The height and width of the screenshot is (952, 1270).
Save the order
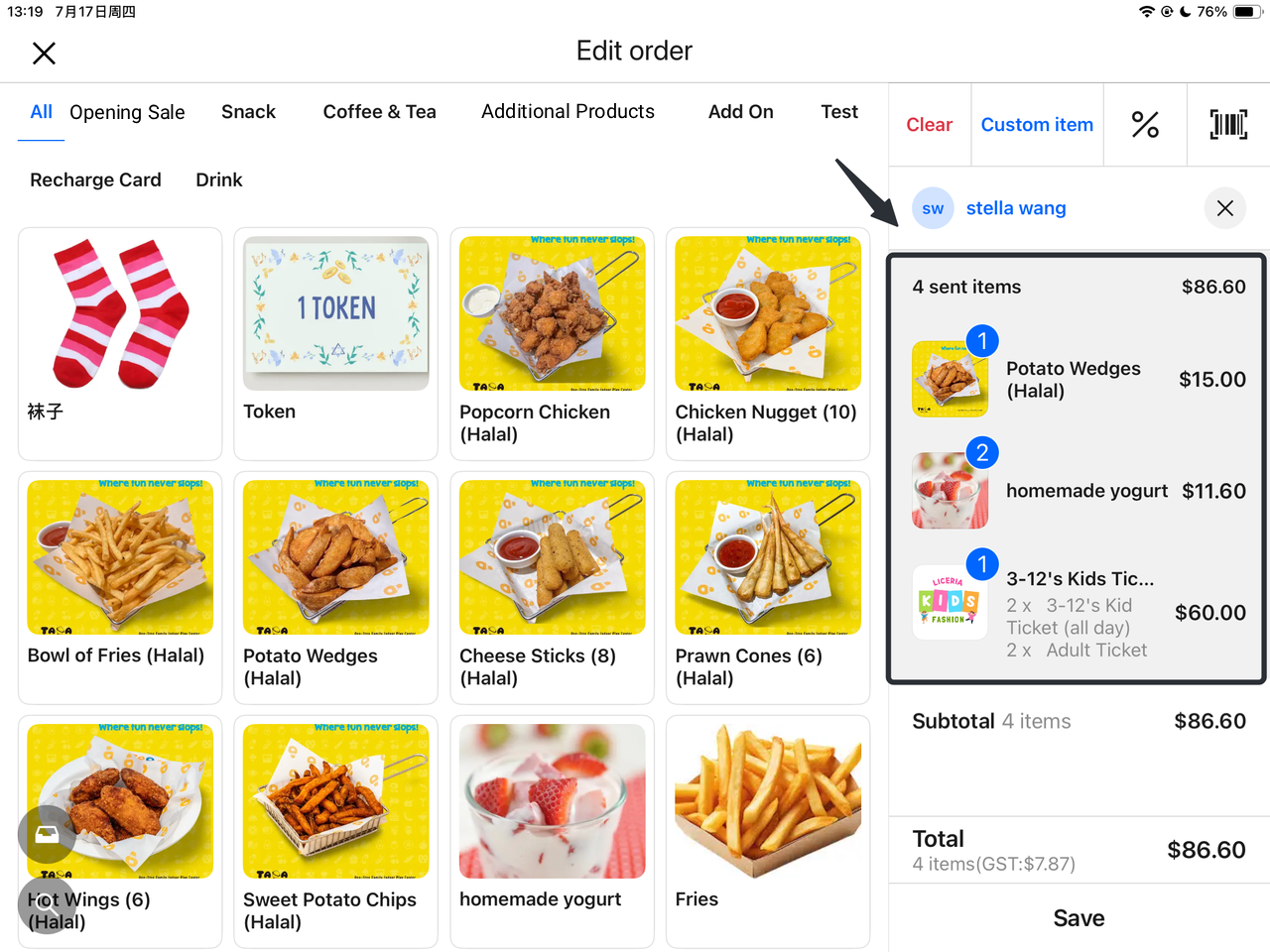(1079, 918)
